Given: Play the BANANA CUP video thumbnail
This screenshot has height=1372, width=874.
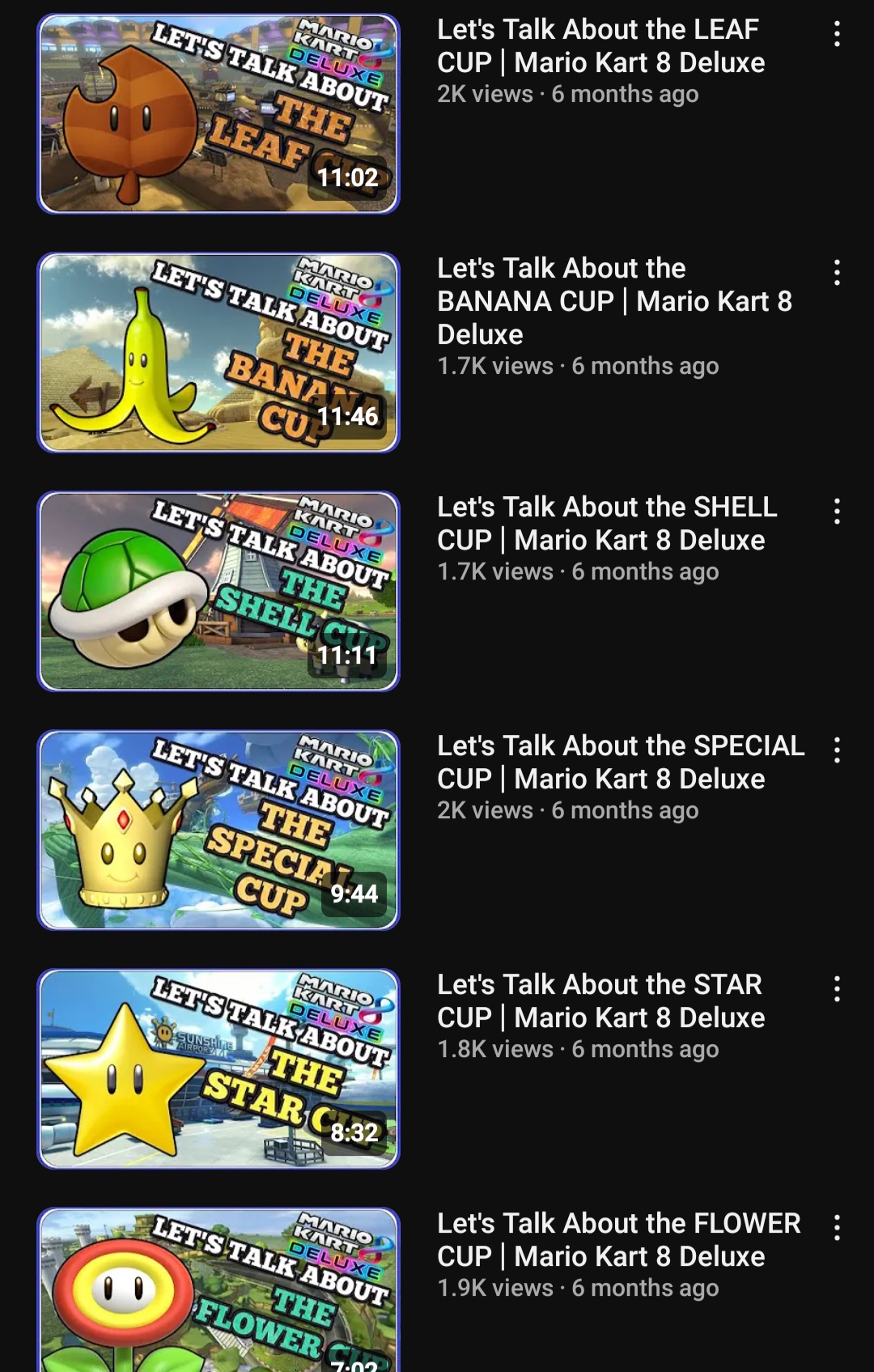Looking at the screenshot, I should (x=218, y=352).
